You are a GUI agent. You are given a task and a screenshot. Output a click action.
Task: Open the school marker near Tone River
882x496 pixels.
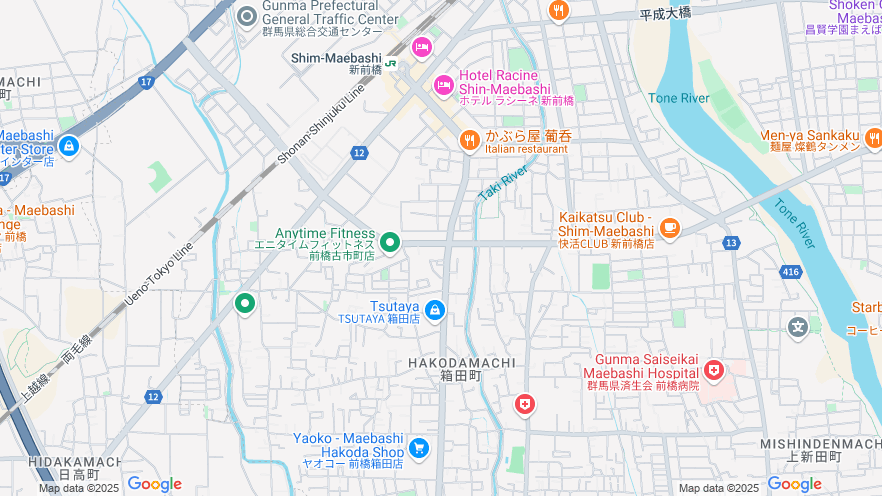click(797, 326)
